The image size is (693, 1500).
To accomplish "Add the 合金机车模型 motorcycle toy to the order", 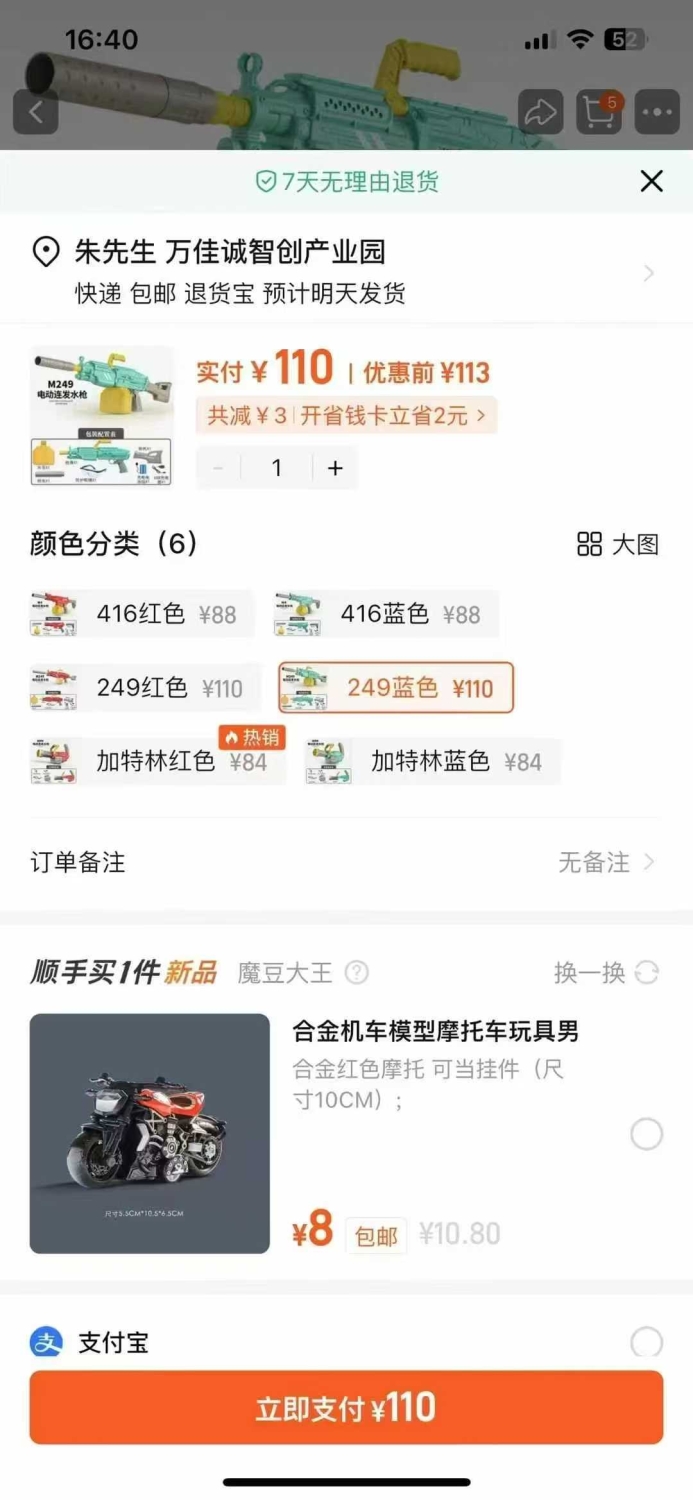I will click(x=646, y=1135).
